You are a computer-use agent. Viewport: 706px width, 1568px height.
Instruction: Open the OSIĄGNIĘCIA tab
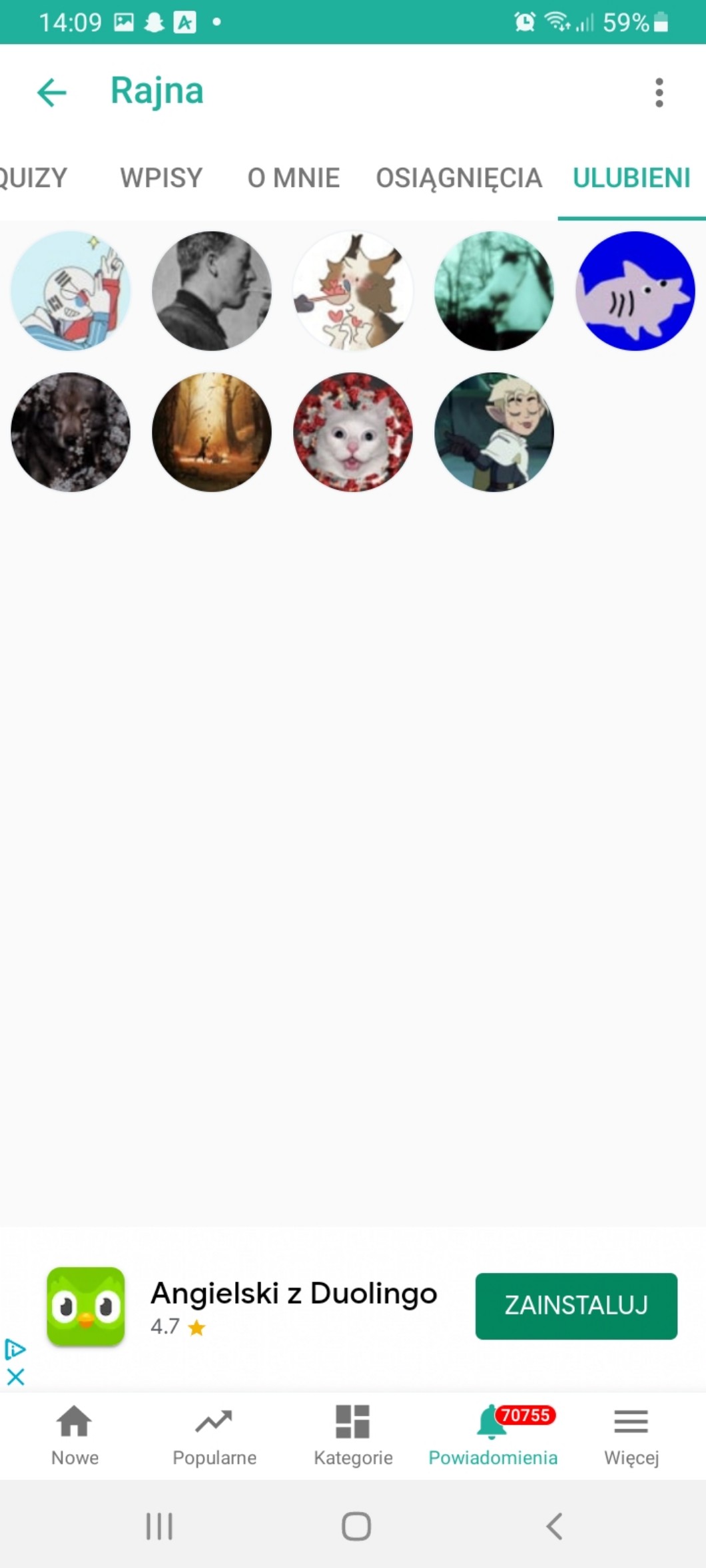(459, 178)
